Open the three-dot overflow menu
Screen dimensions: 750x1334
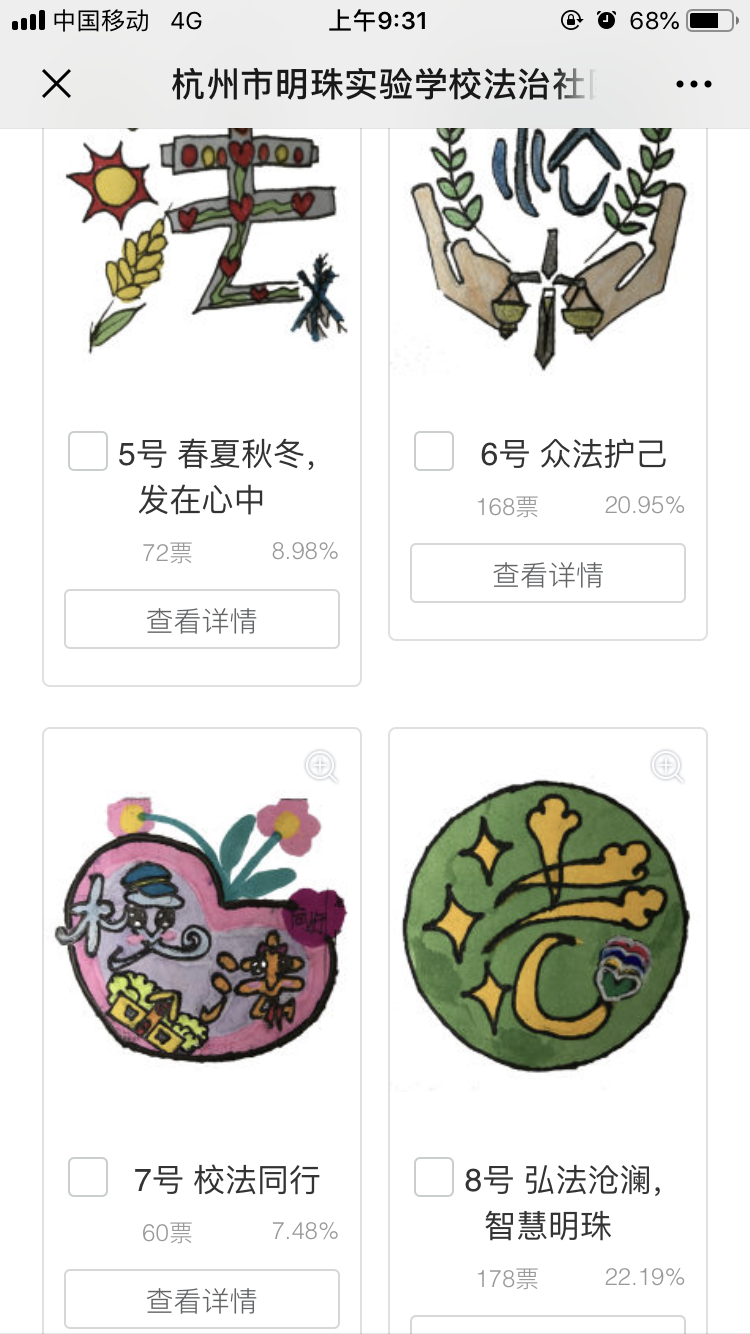point(694,84)
